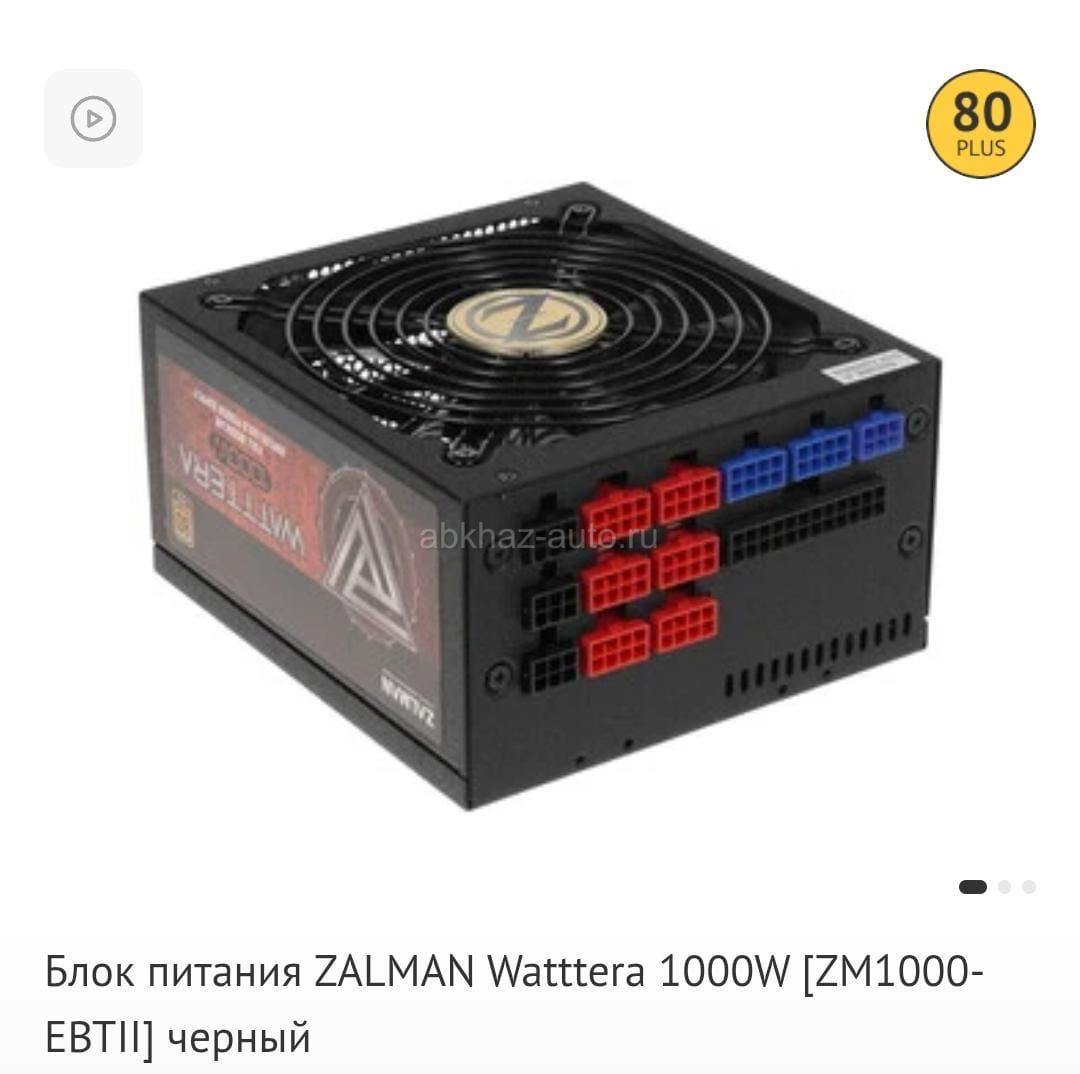Jump to the third image dot
This screenshot has width=1080, height=1074.
coord(1029,886)
